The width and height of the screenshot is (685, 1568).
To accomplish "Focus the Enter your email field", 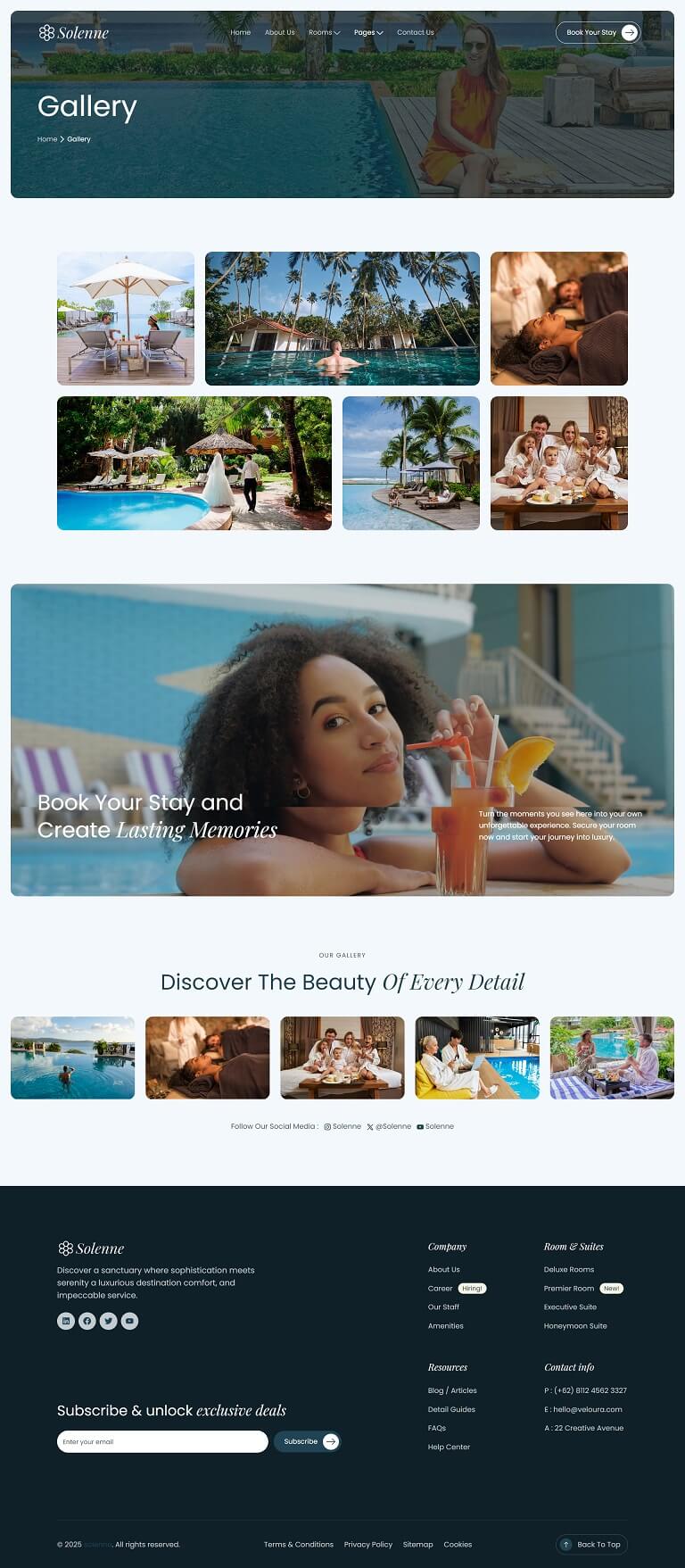I will (162, 1441).
